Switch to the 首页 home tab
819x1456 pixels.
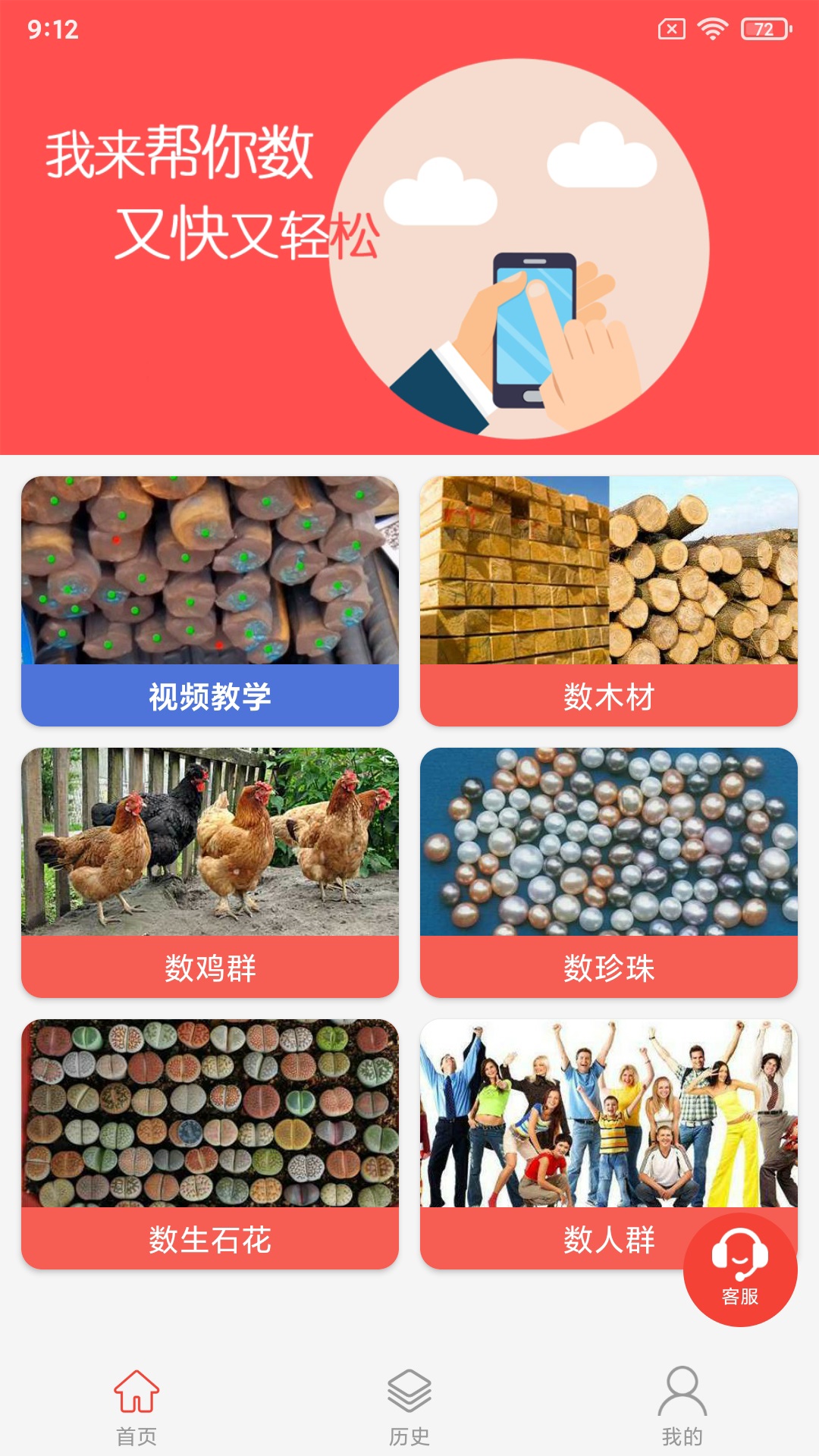click(x=136, y=1407)
